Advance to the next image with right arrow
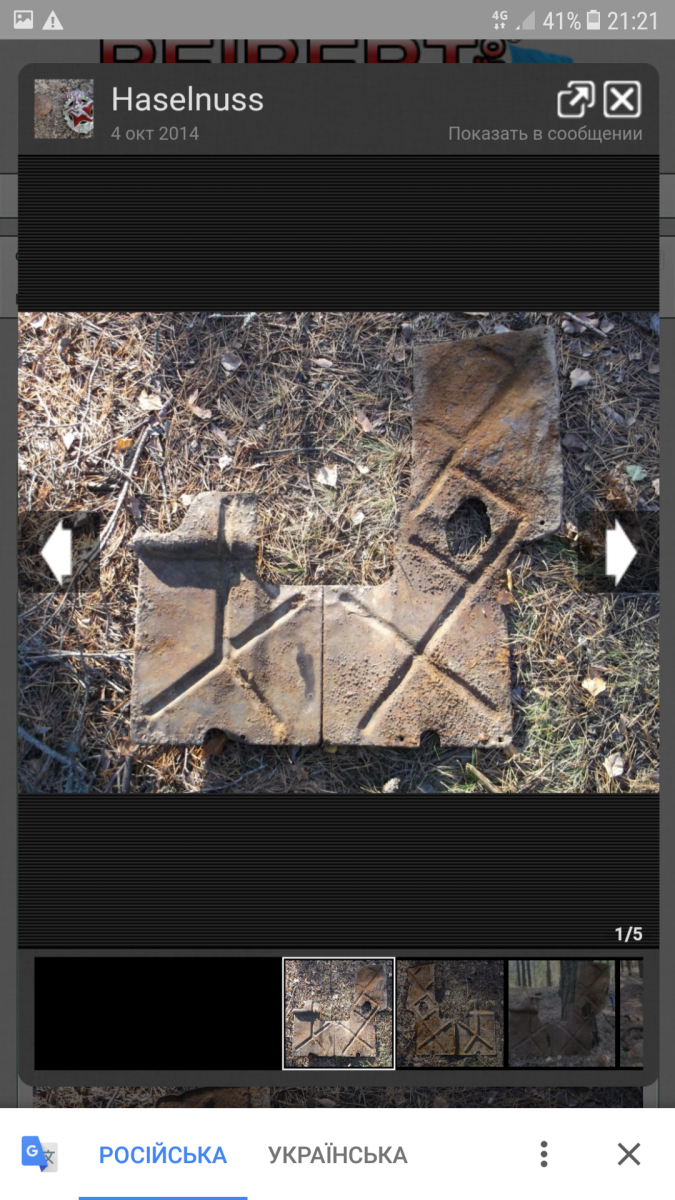Viewport: 675px width, 1200px height. [621, 552]
